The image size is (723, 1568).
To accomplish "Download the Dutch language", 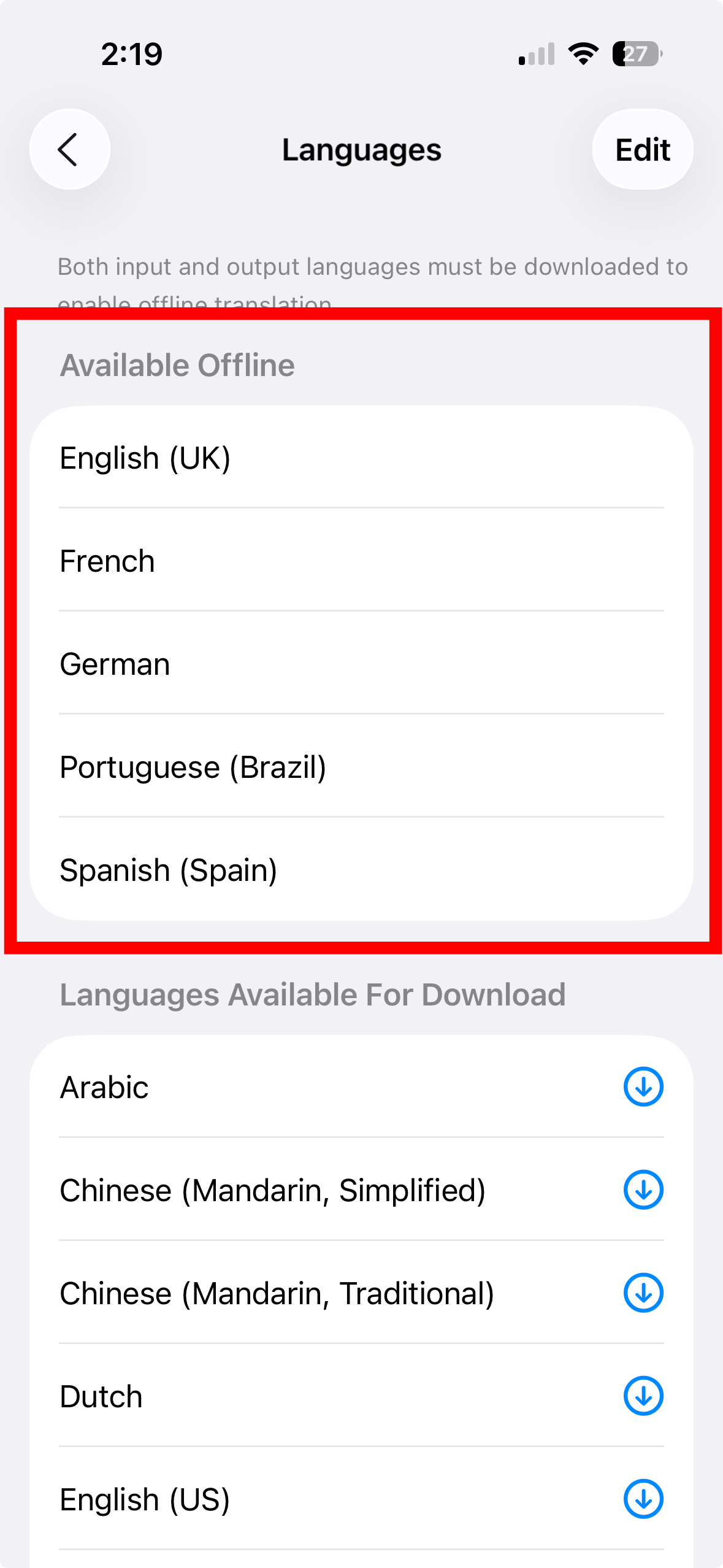I will pyautogui.click(x=643, y=1396).
